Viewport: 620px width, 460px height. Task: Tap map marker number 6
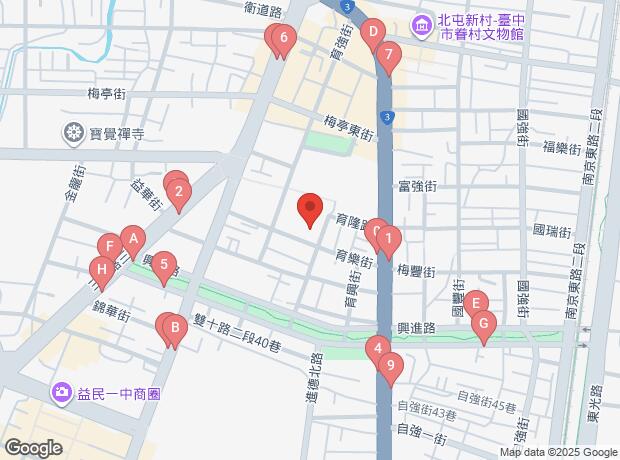[x=285, y=41]
